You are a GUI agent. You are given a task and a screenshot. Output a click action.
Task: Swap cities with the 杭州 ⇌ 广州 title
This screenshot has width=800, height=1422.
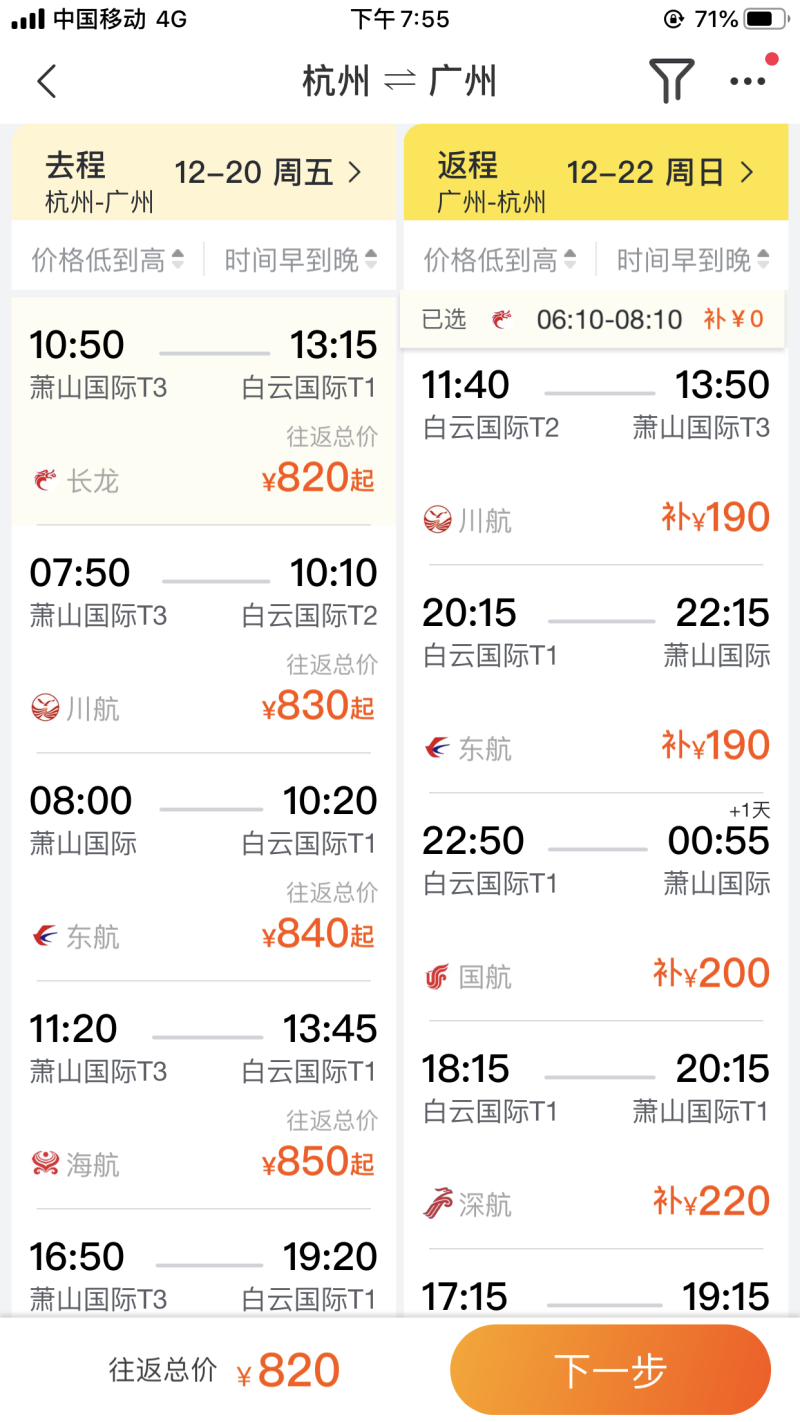(x=399, y=81)
